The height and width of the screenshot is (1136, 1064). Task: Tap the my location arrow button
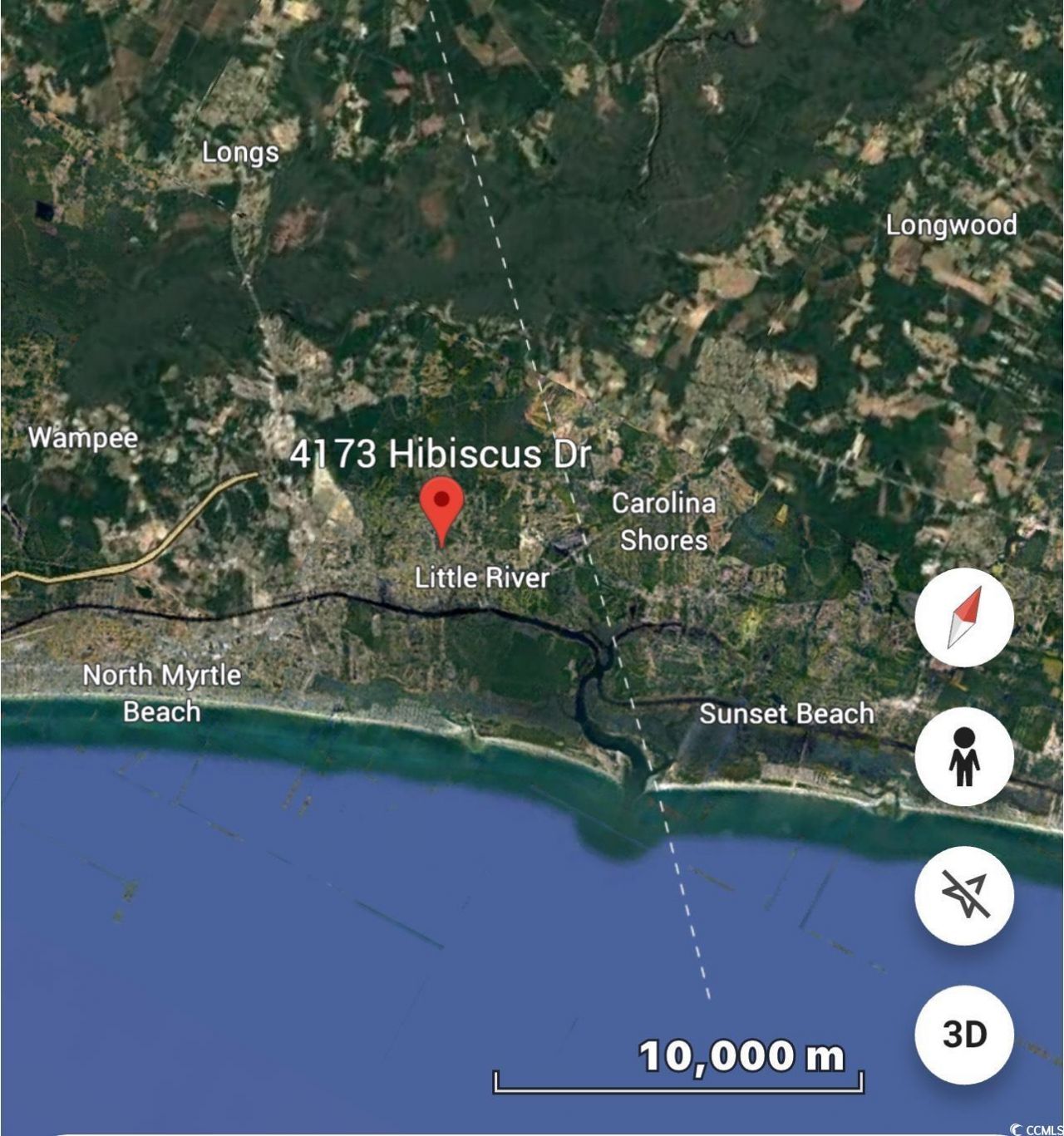964,896
